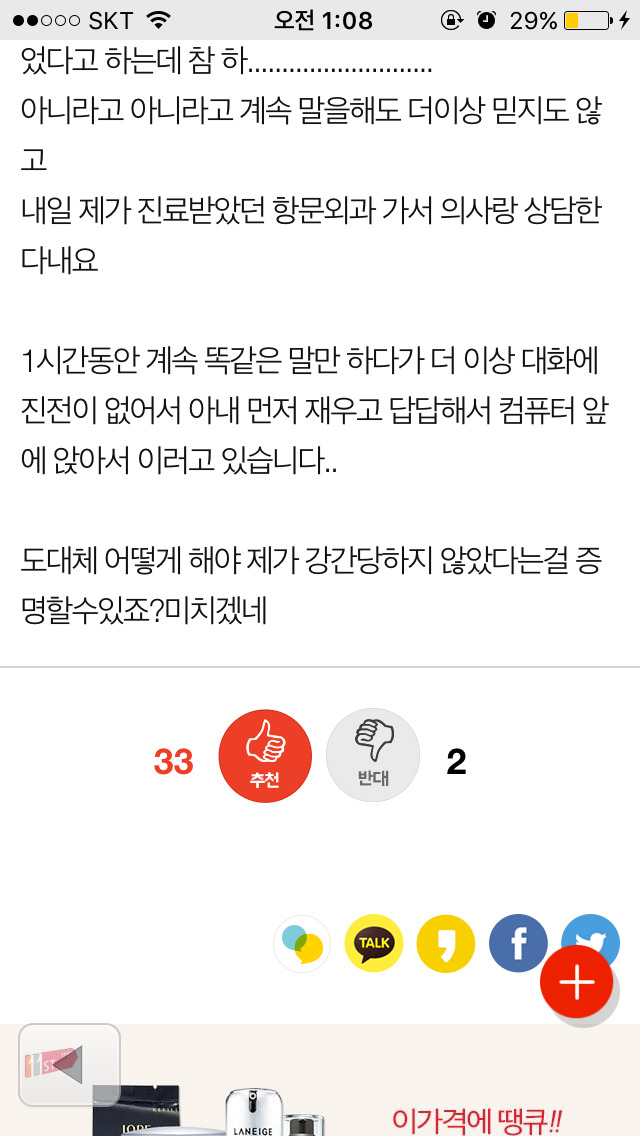Share the post via the two-bubble chat icon
The image size is (640, 1136).
tap(302, 943)
